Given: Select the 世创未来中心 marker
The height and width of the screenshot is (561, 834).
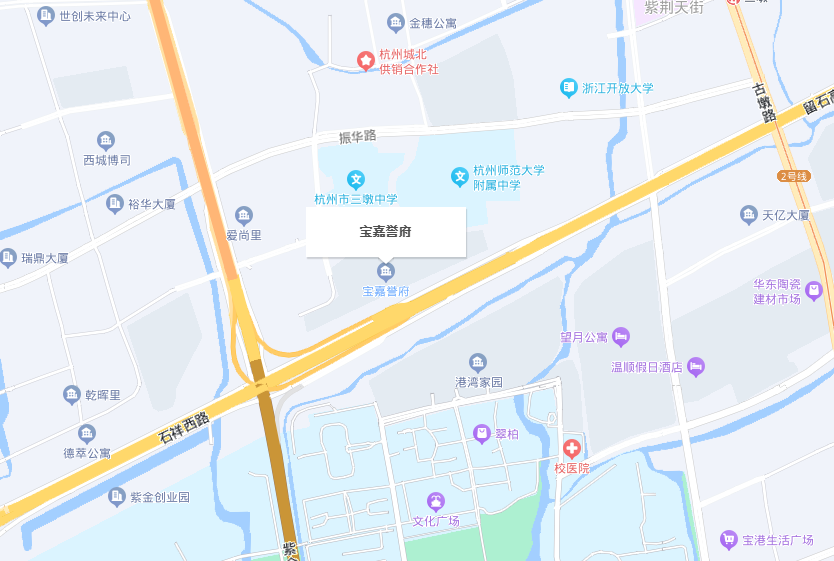Looking at the screenshot, I should click(x=46, y=16).
